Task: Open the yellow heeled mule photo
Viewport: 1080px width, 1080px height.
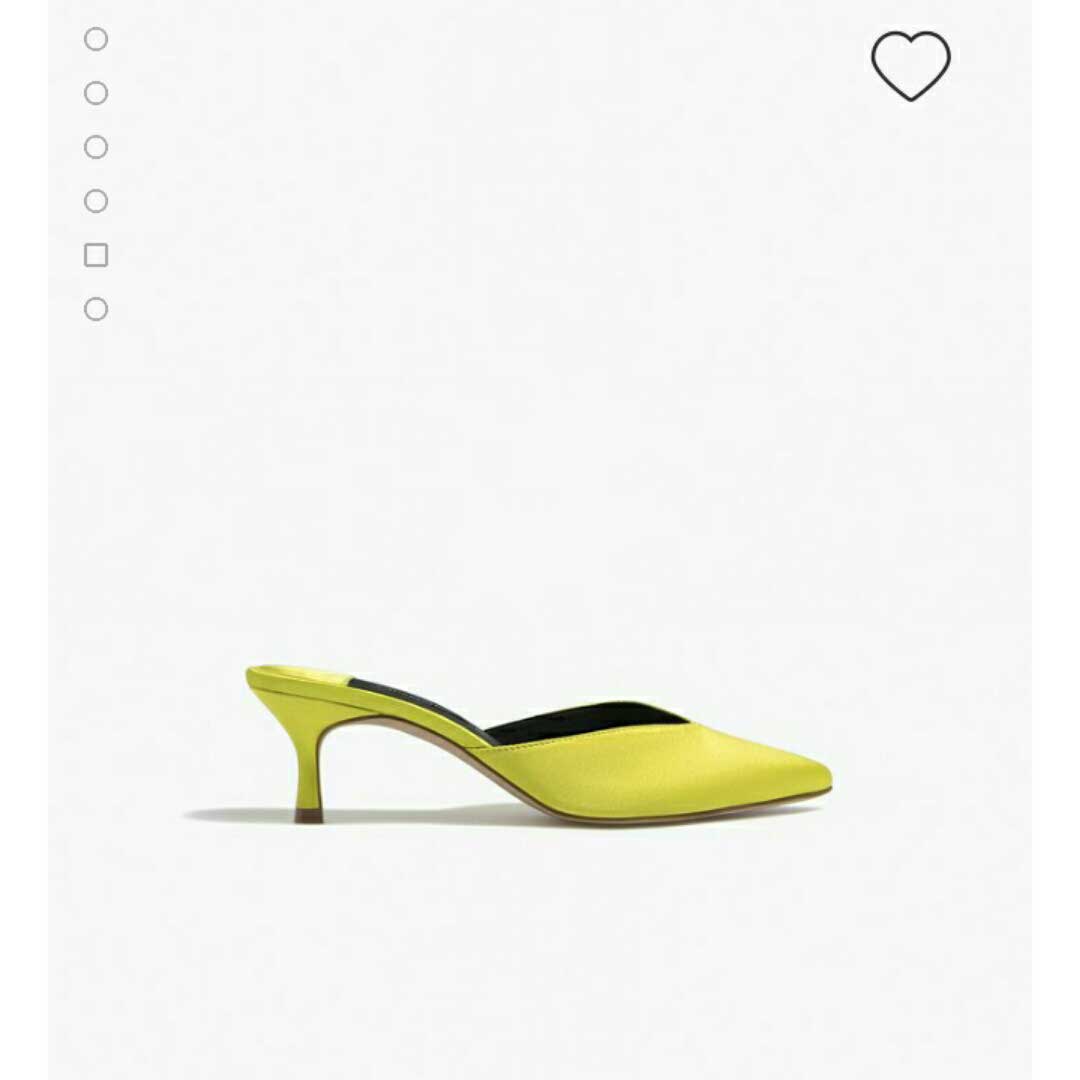Action: [x=540, y=745]
